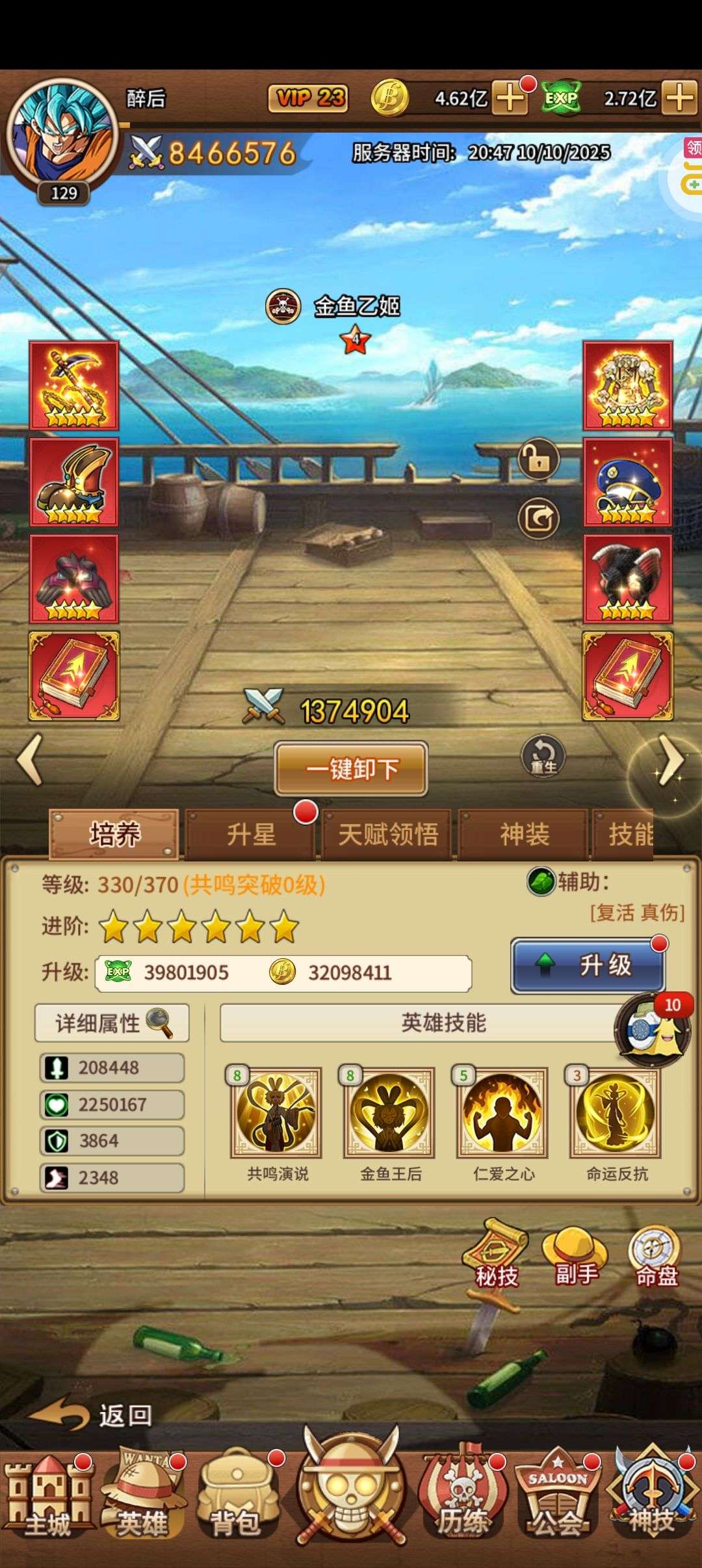View the 命运反抗 skill
702x1568 pixels.
click(x=616, y=1113)
